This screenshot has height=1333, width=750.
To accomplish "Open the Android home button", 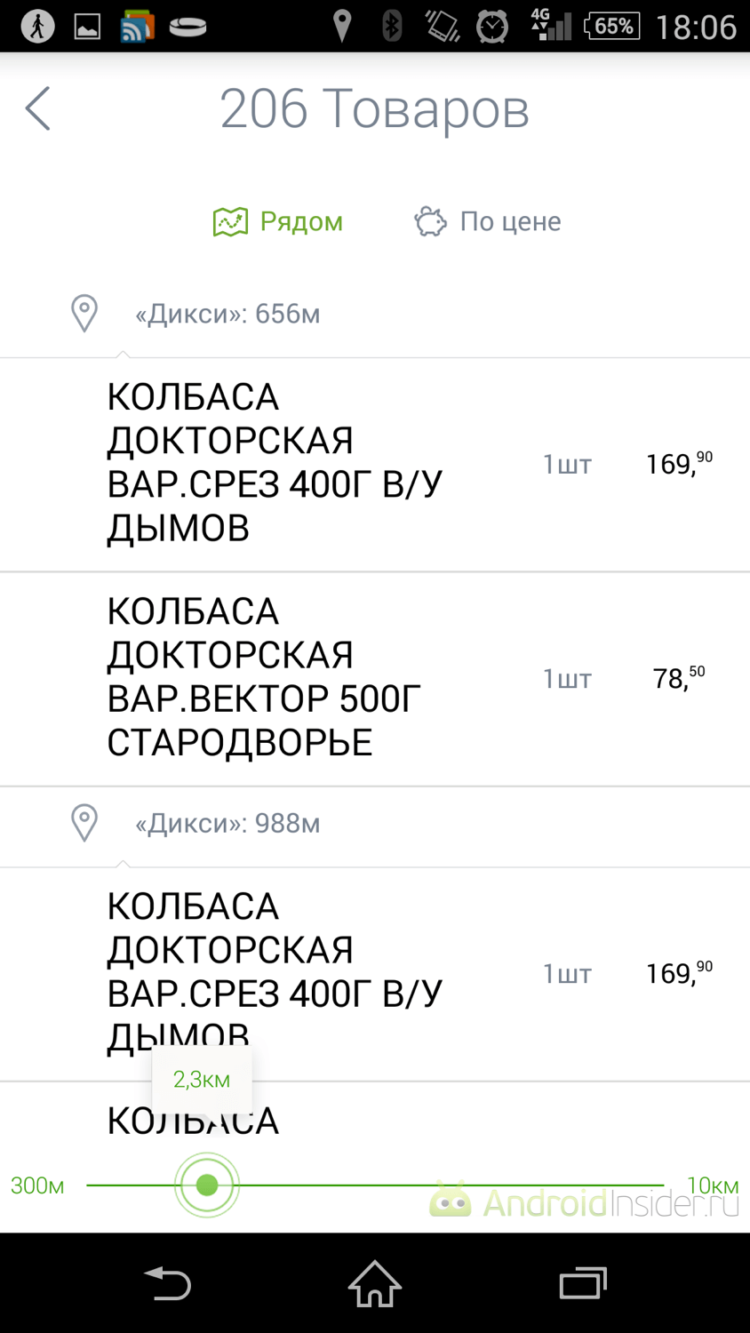I will pyautogui.click(x=374, y=1283).
